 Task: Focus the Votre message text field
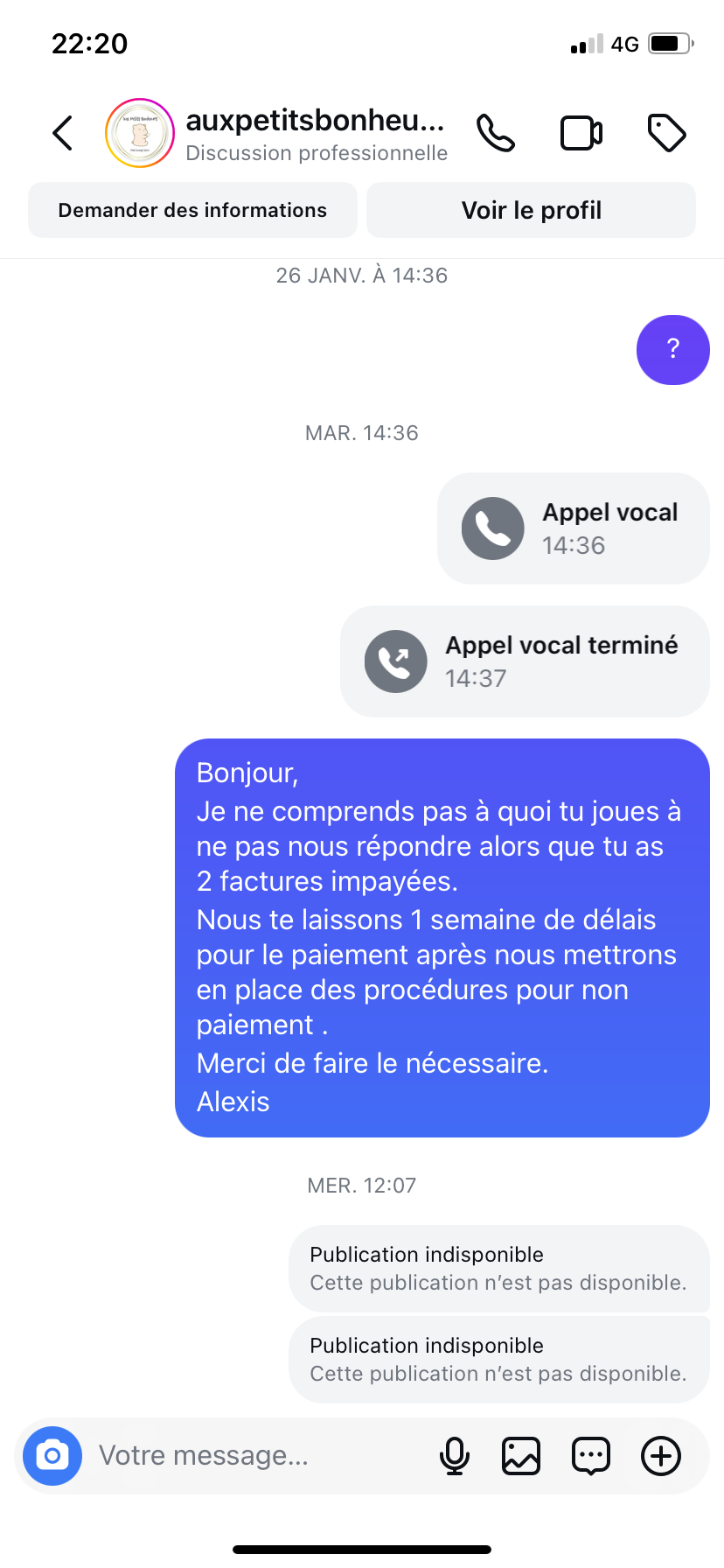254,1456
